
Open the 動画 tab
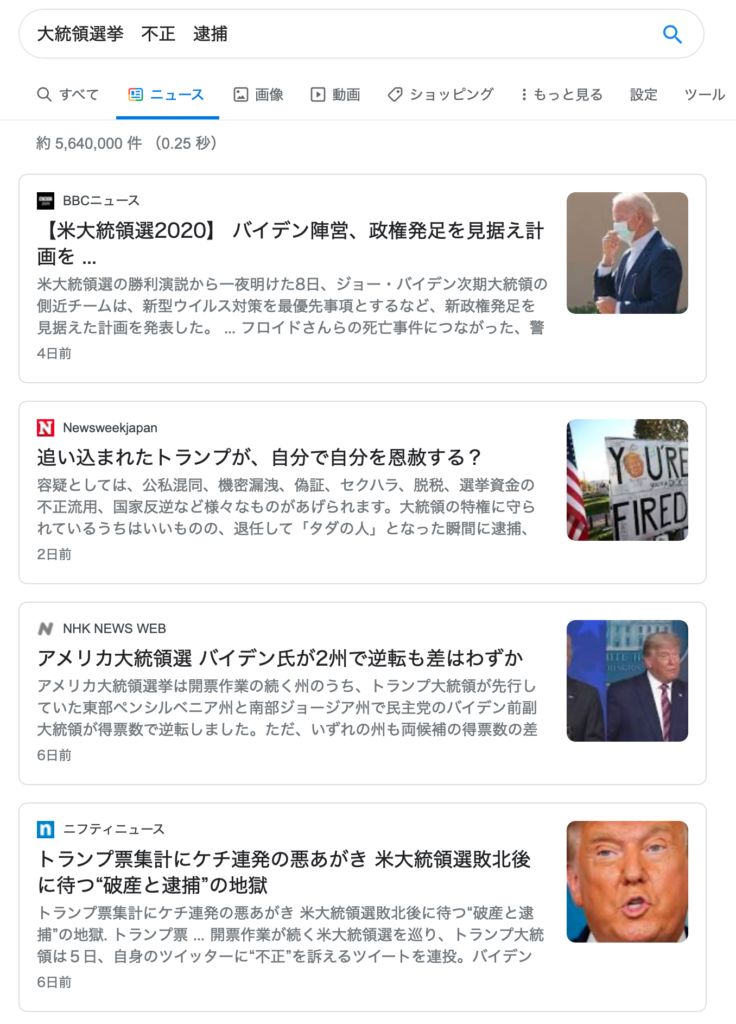[335, 95]
